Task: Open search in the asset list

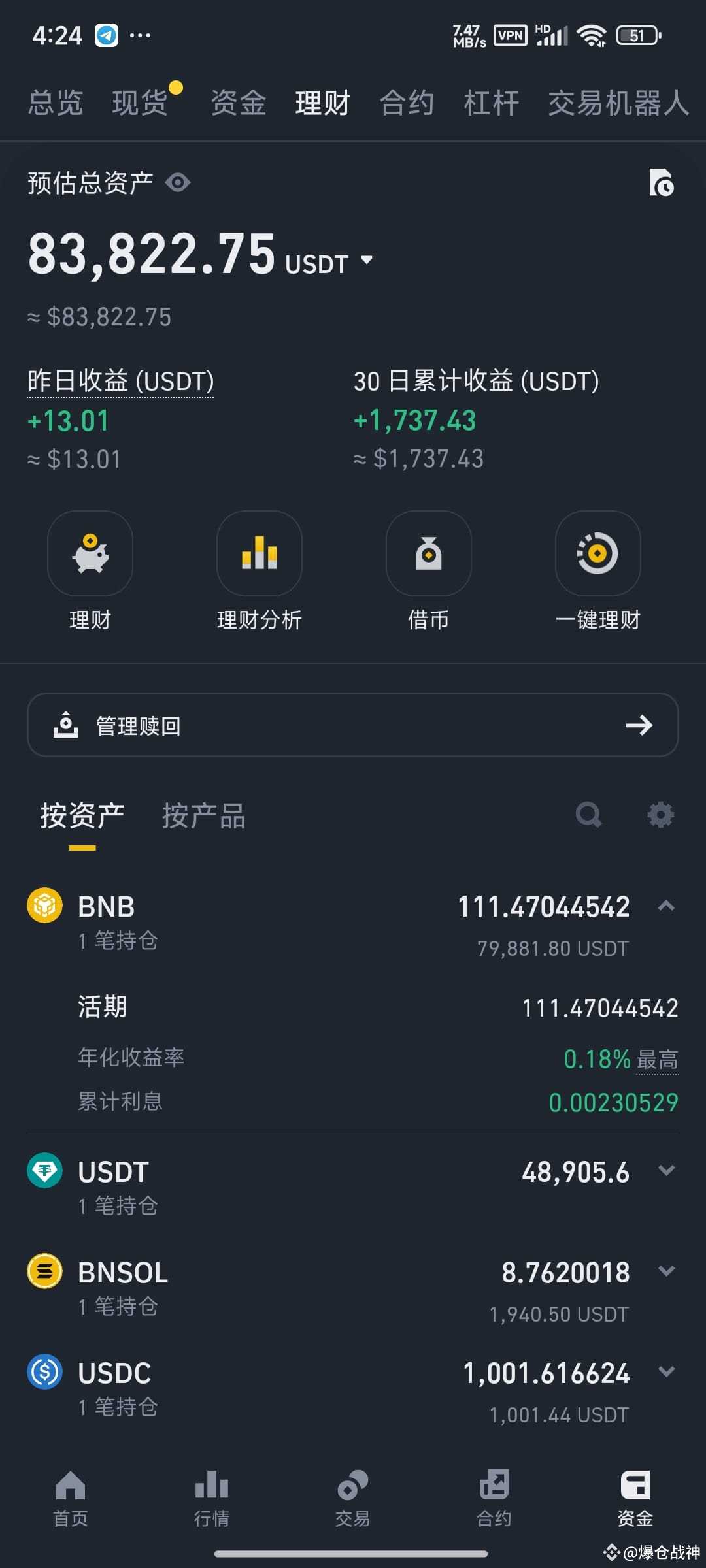Action: (588, 815)
